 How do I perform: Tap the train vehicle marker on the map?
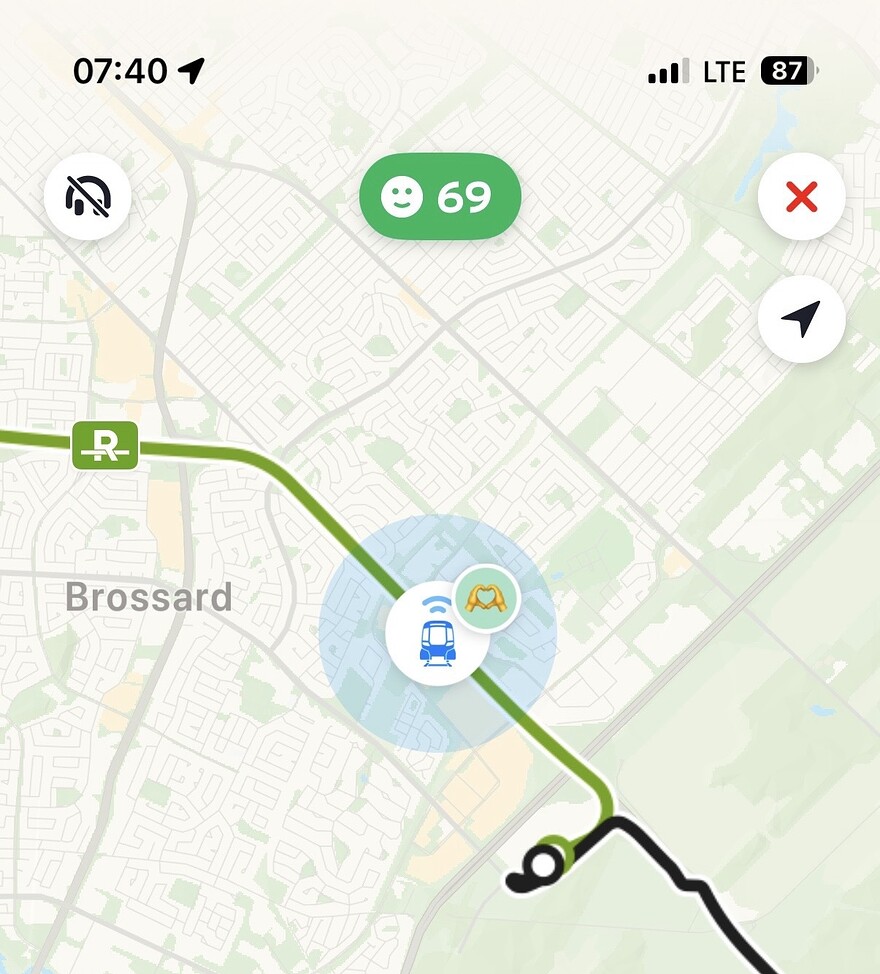(437, 634)
